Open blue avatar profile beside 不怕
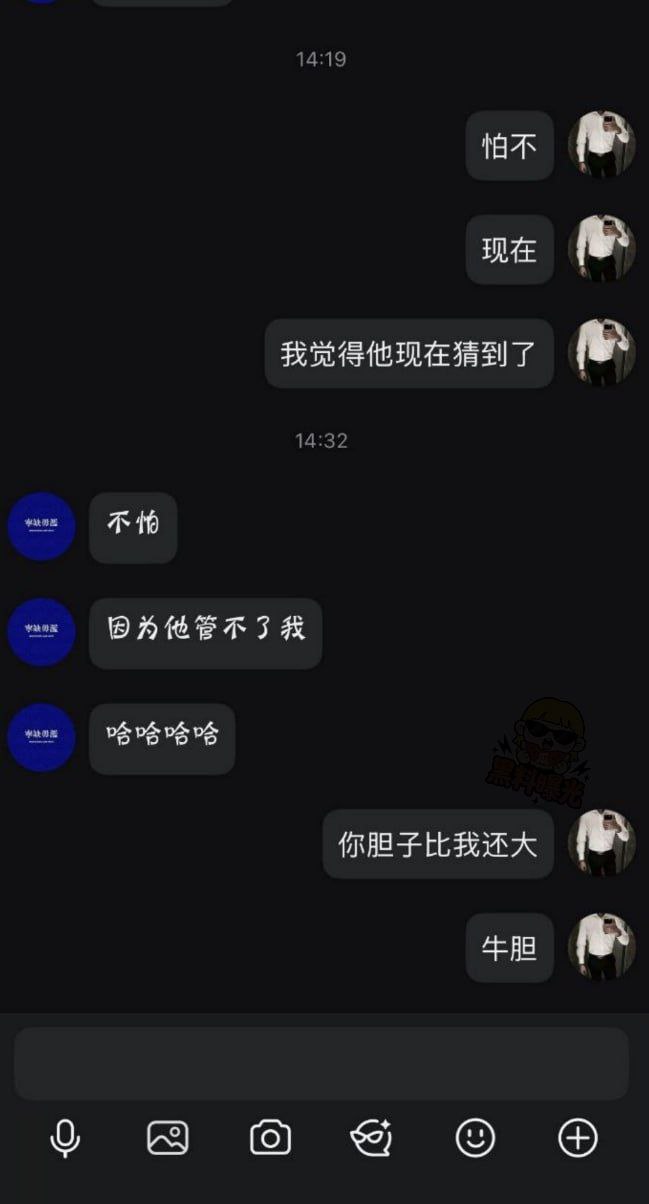The image size is (649, 1204). tap(42, 527)
